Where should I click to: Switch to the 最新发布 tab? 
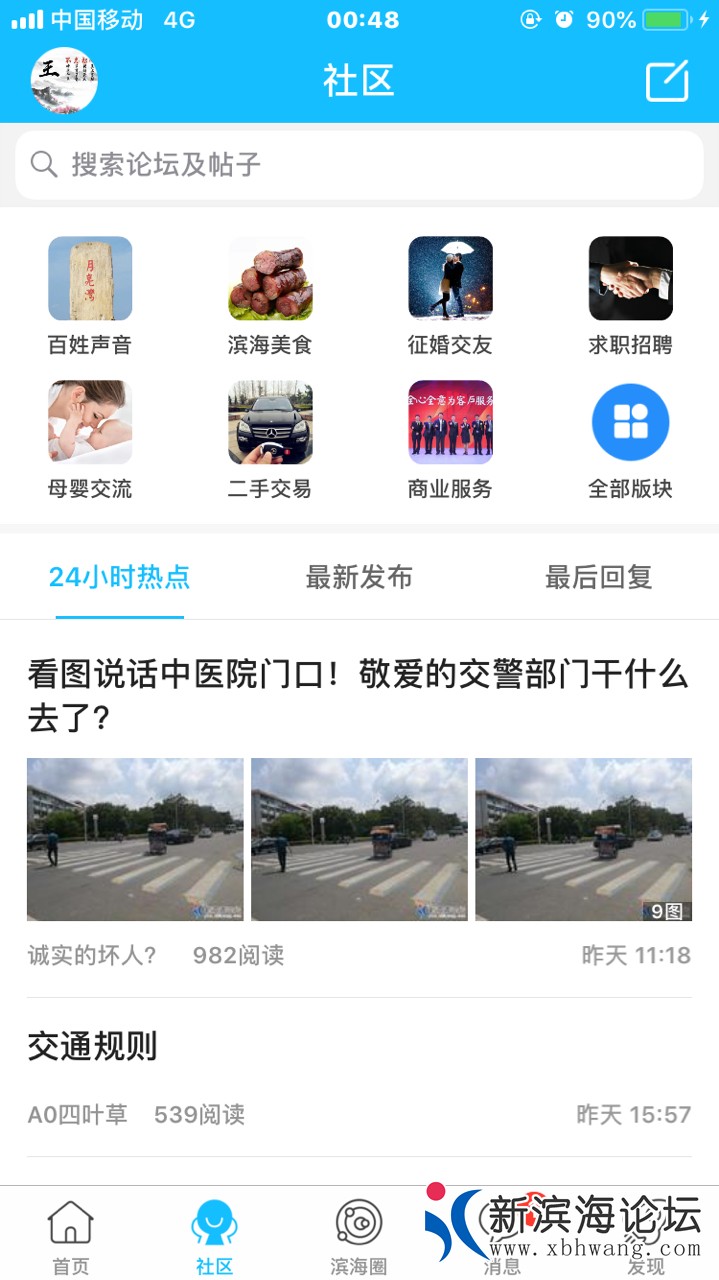[359, 577]
